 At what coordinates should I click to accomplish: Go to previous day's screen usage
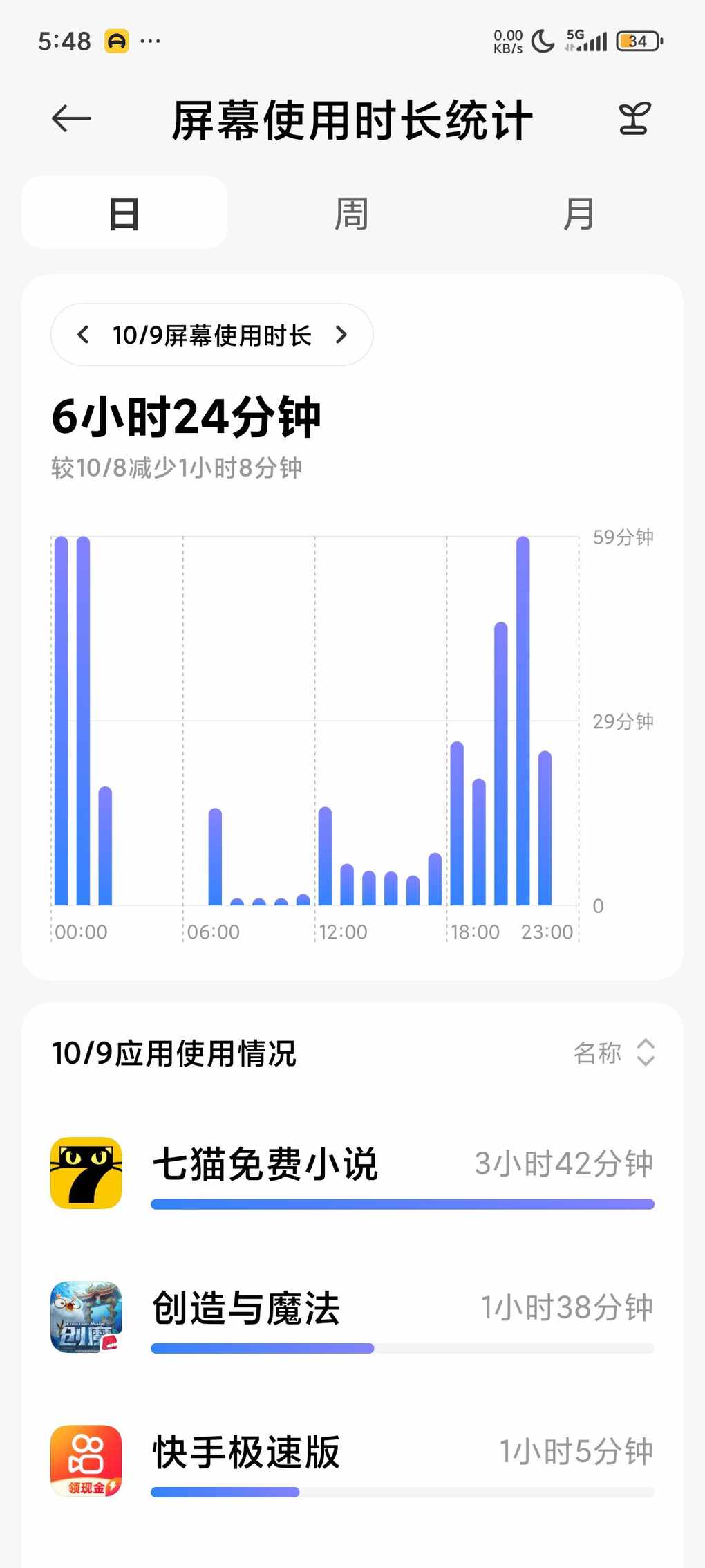84,335
